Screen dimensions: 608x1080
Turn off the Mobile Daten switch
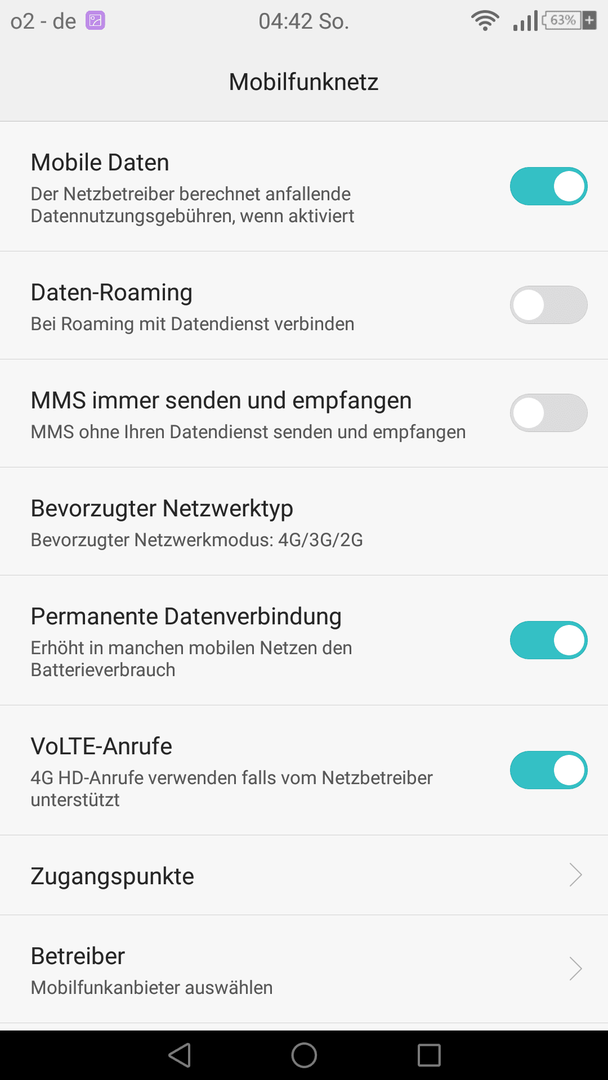pos(548,186)
